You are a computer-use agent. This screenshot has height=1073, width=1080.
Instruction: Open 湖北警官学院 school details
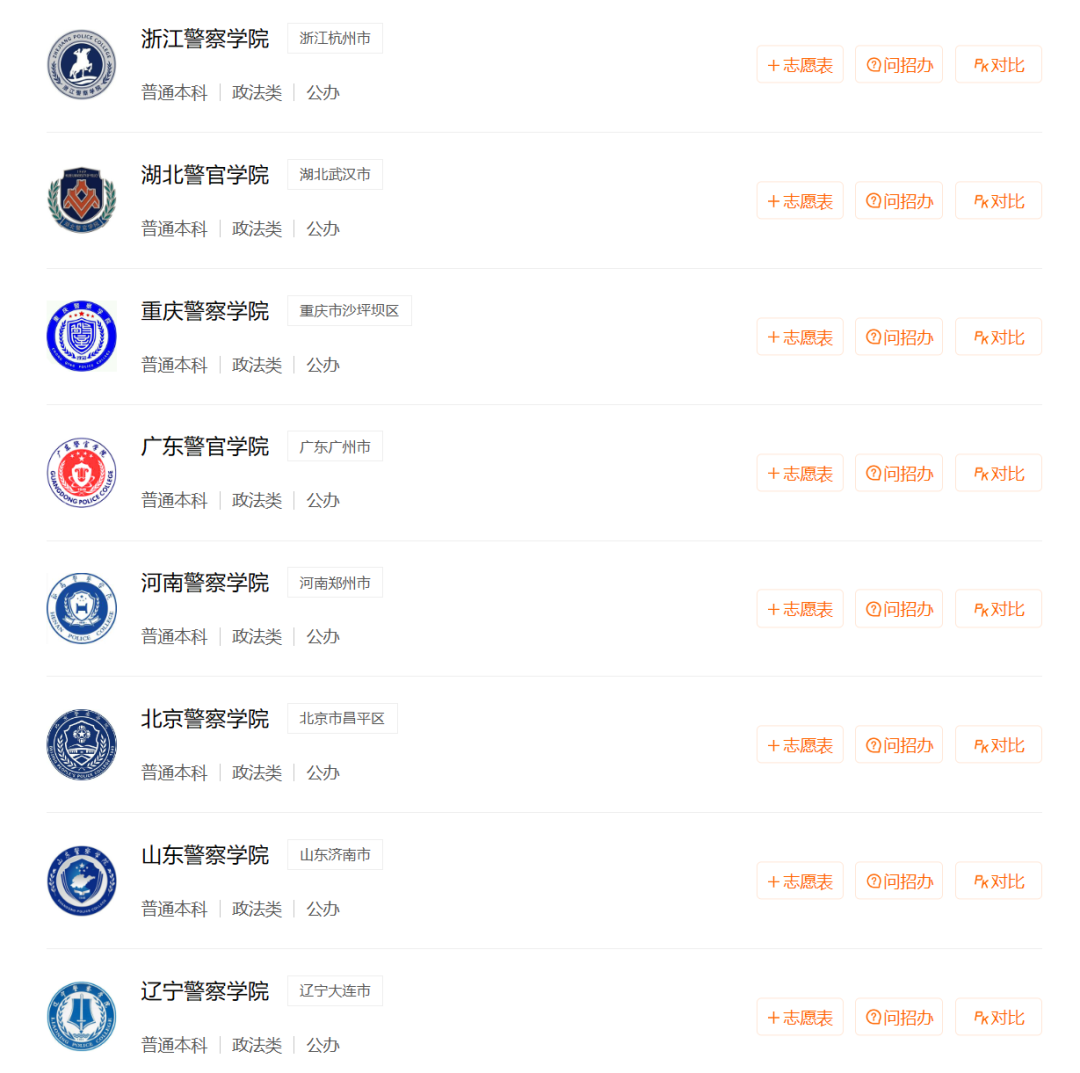[205, 175]
